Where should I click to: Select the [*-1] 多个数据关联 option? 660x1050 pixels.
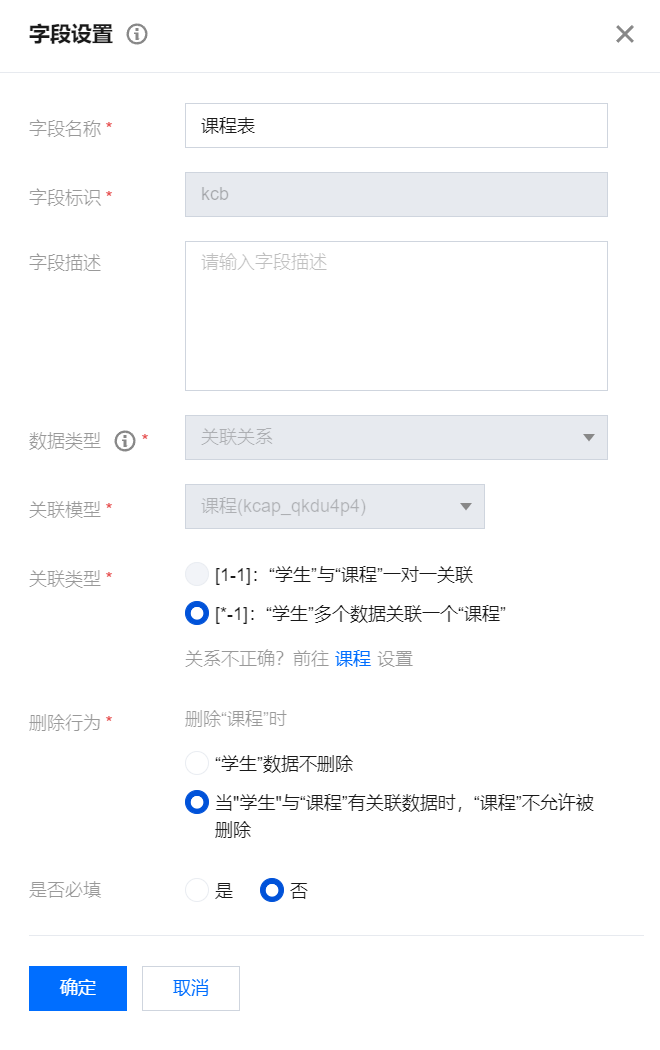[x=197, y=613]
